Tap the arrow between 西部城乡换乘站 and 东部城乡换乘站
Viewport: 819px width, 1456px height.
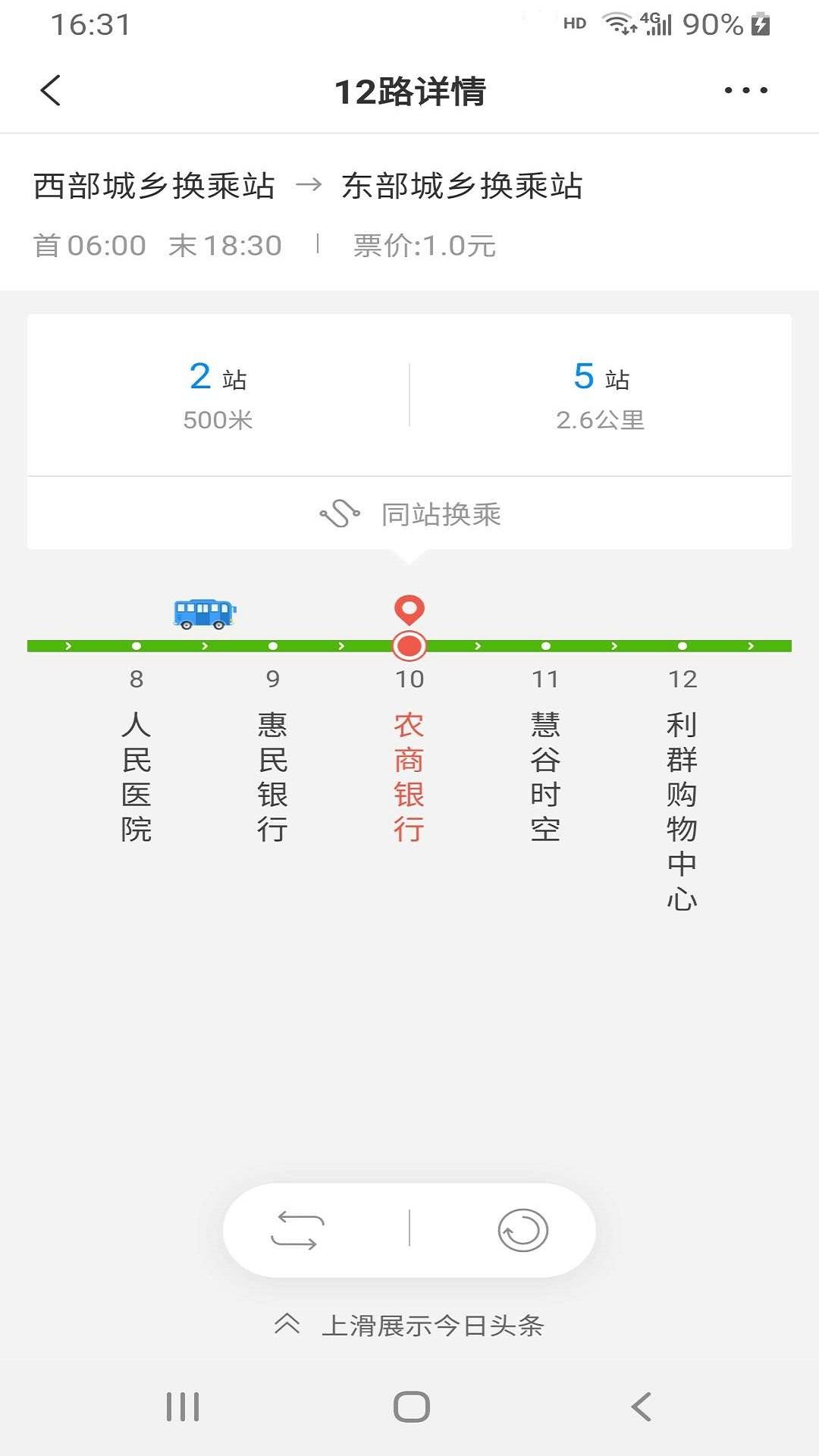coord(311,184)
